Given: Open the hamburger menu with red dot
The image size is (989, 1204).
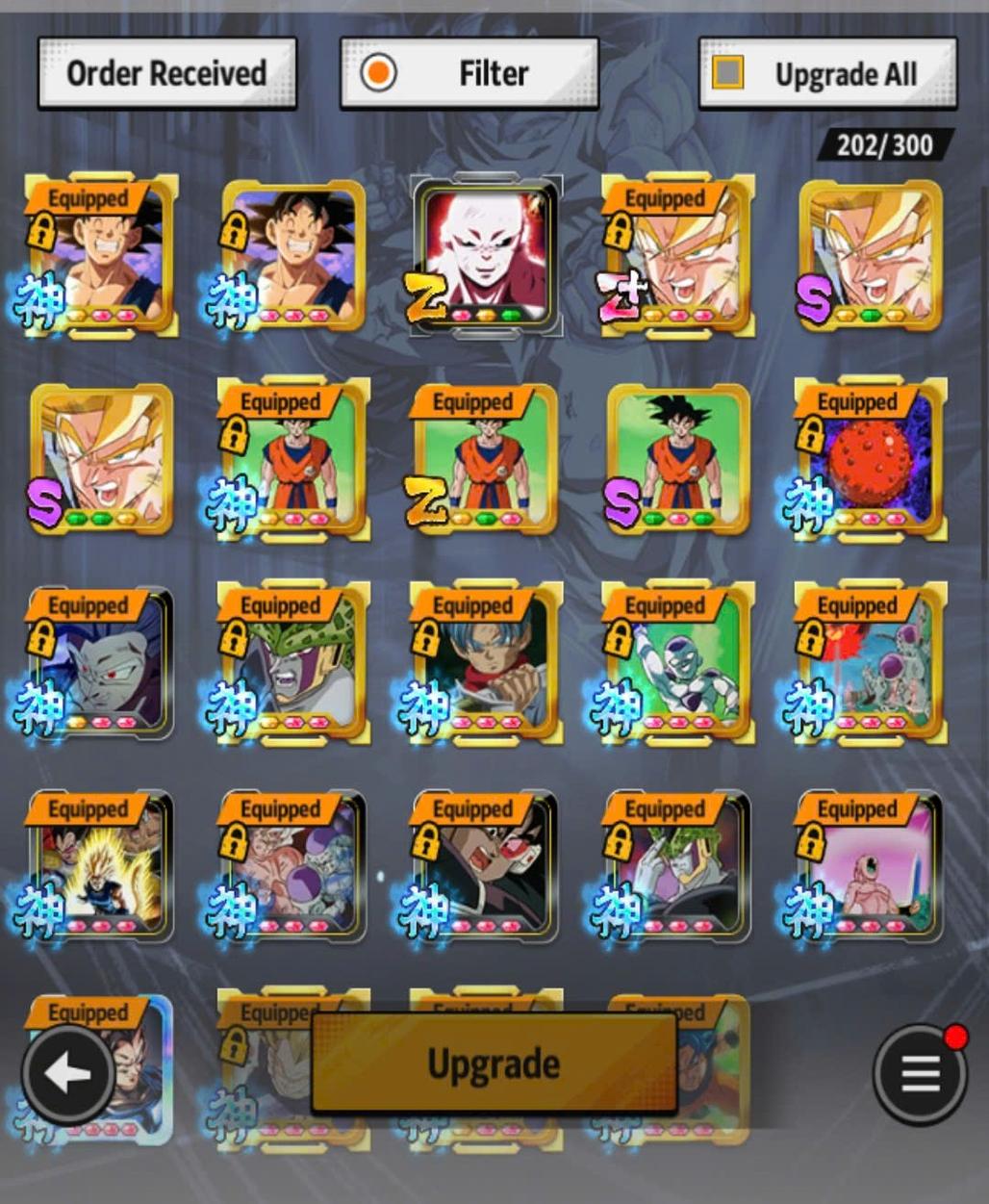Looking at the screenshot, I should pyautogui.click(x=920, y=1073).
